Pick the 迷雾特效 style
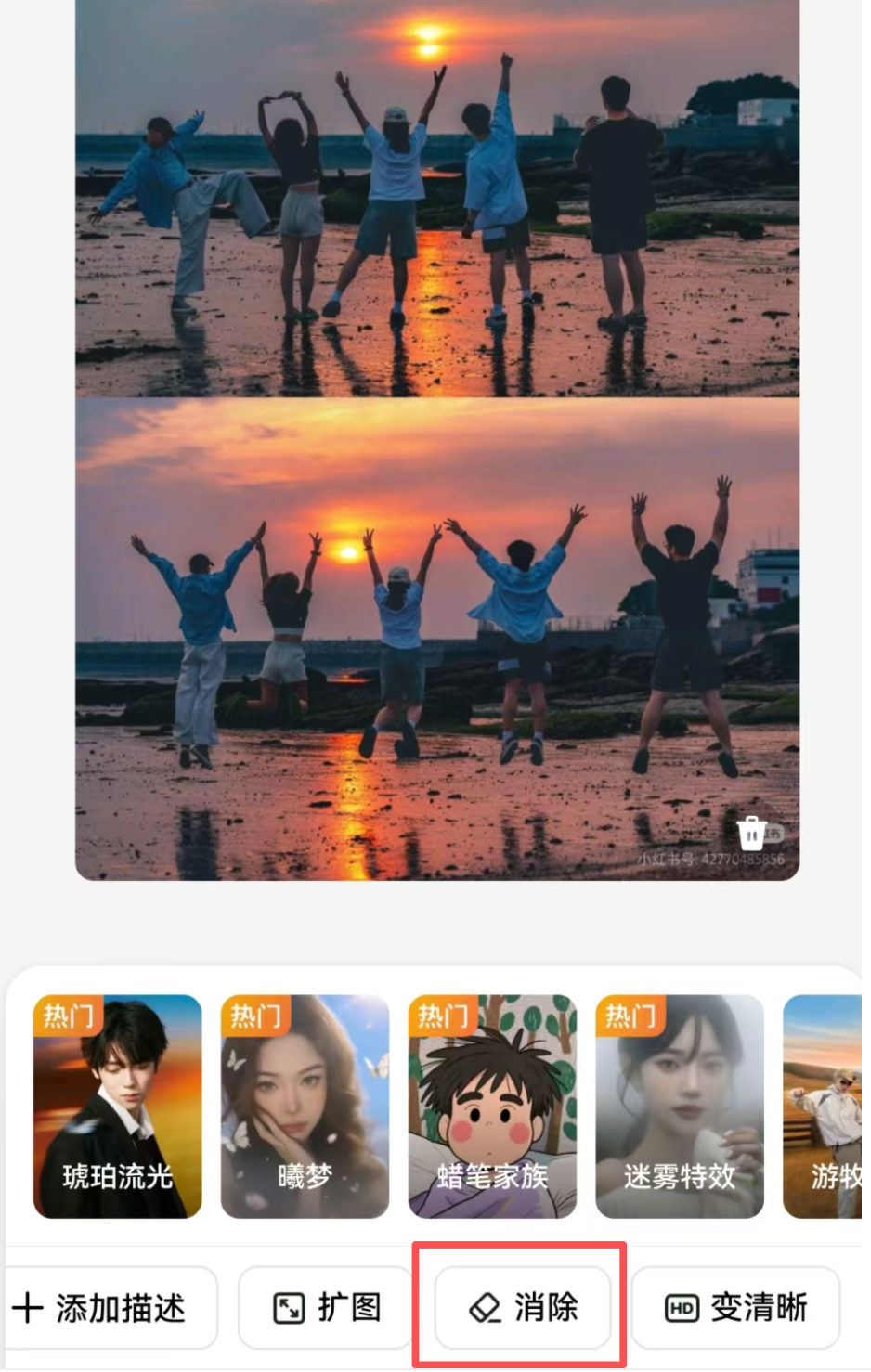Viewport: 871px width, 1372px height. [x=680, y=1106]
